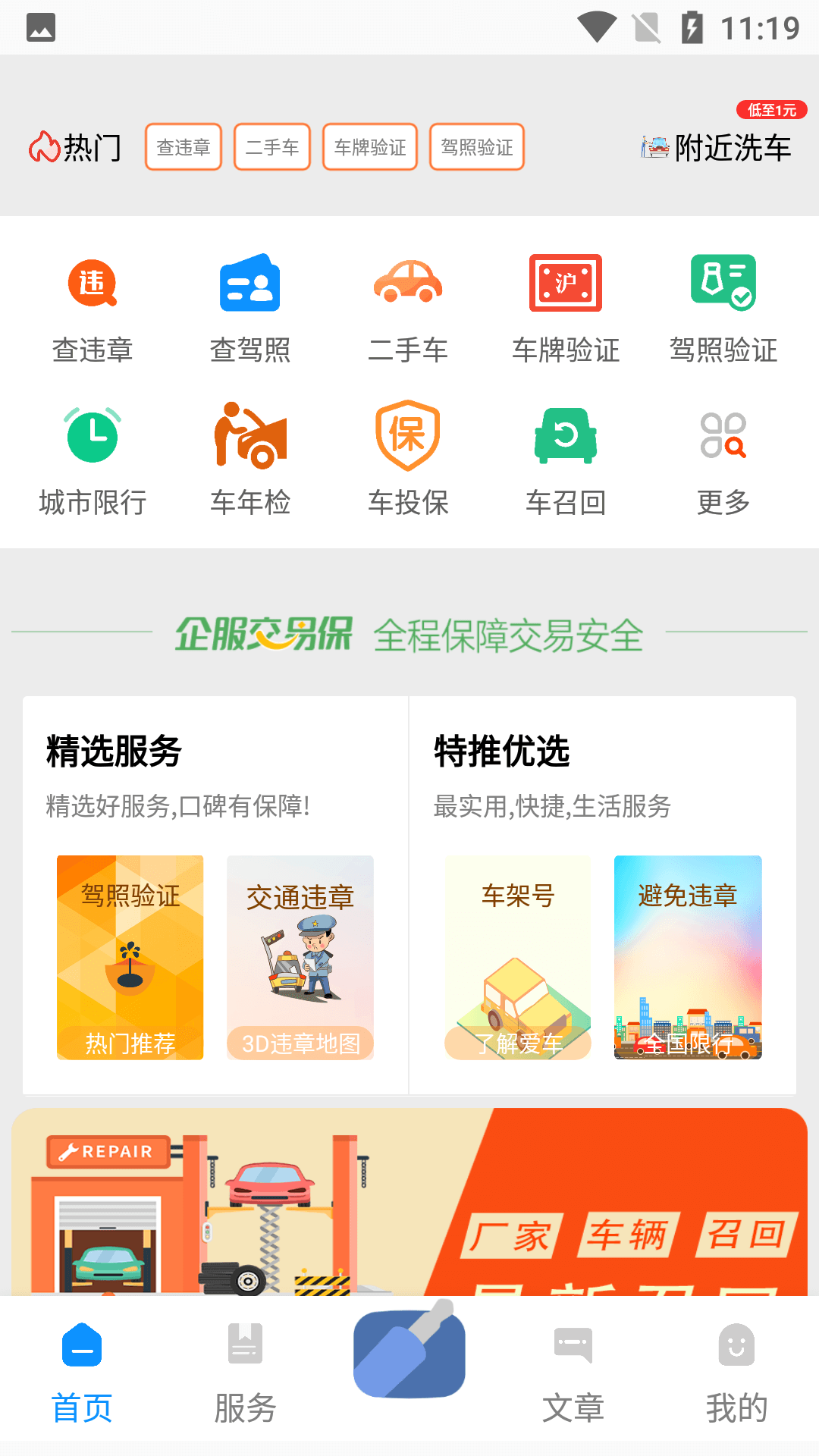819x1456 pixels.
Task: Open 车年检 annual inspection
Action: coord(250,460)
